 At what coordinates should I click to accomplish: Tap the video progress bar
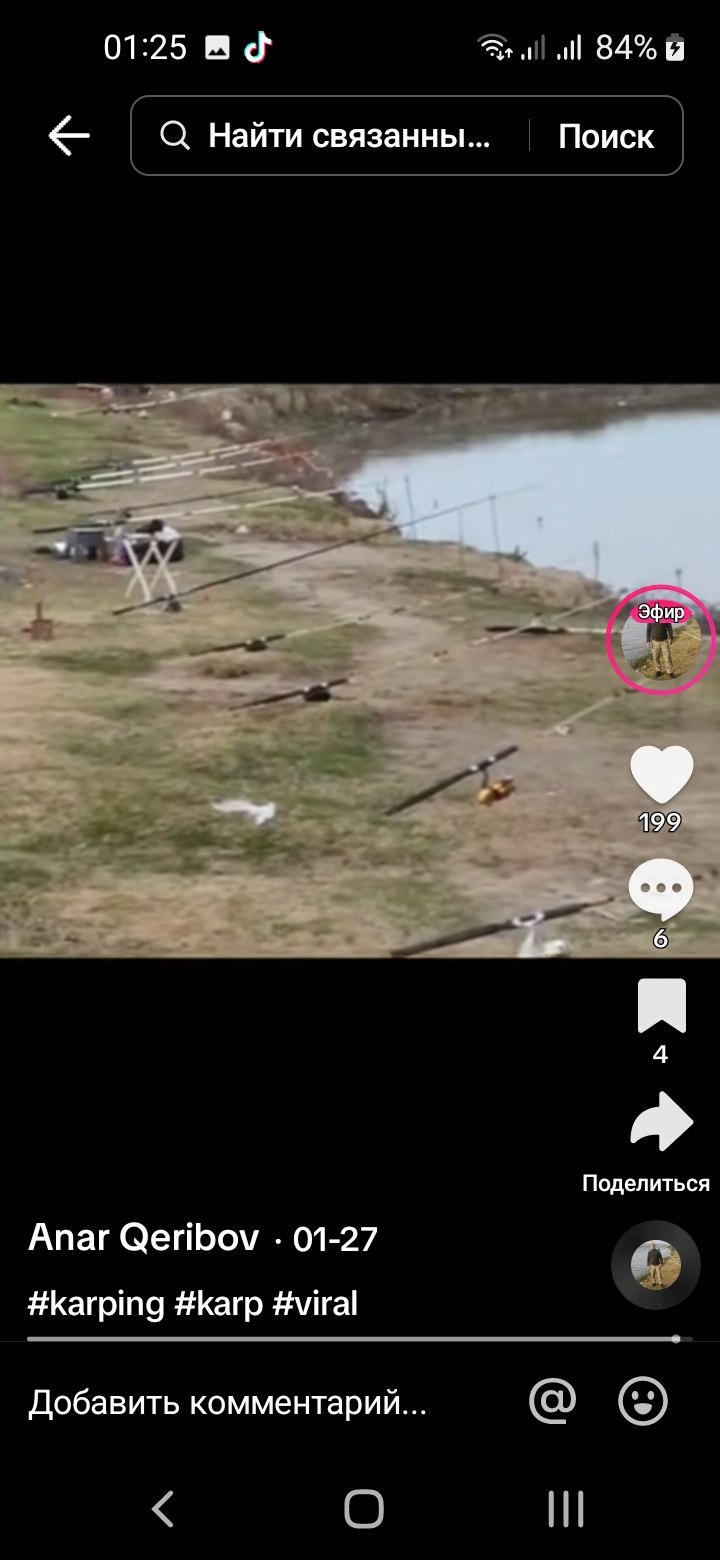(x=350, y=1338)
